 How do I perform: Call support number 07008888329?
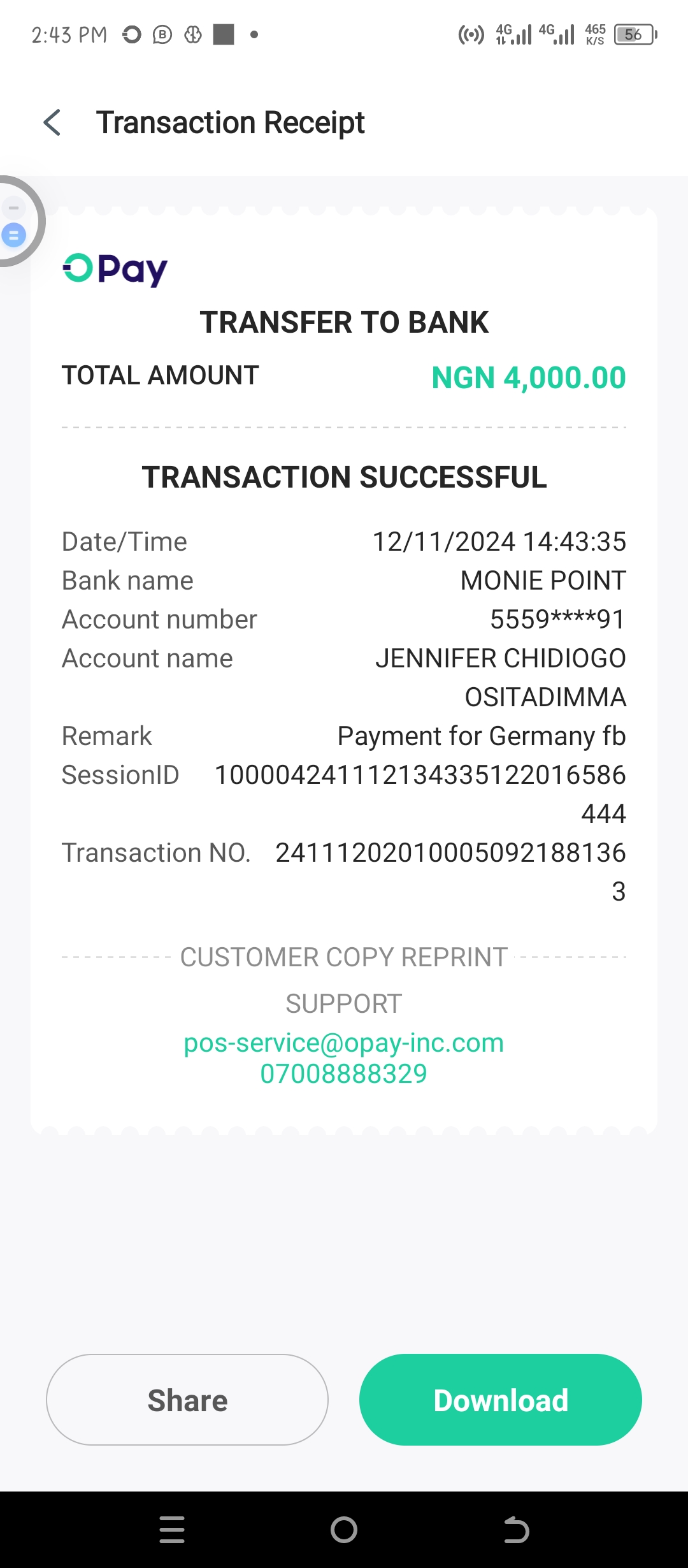(344, 1074)
